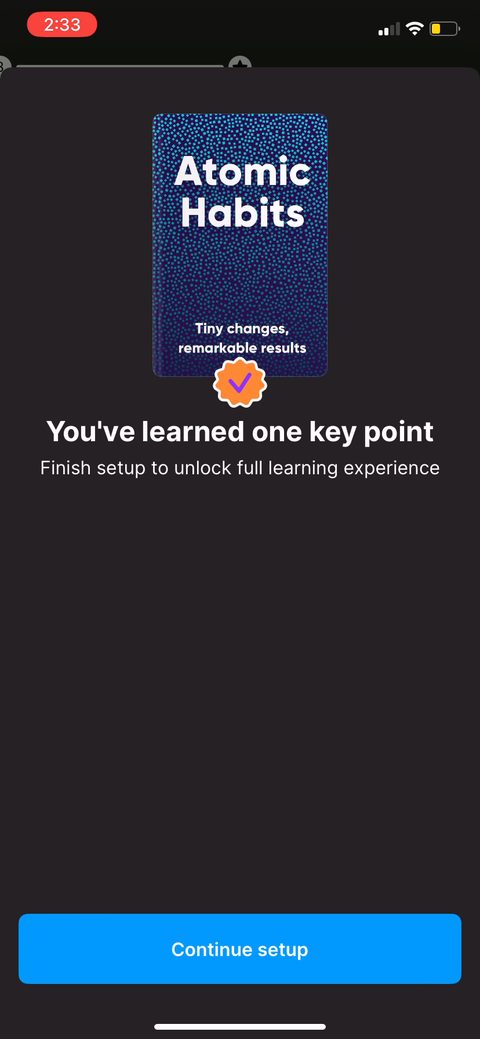Viewport: 480px width, 1039px height.
Task: Tap the Continue setup button
Action: 239,948
